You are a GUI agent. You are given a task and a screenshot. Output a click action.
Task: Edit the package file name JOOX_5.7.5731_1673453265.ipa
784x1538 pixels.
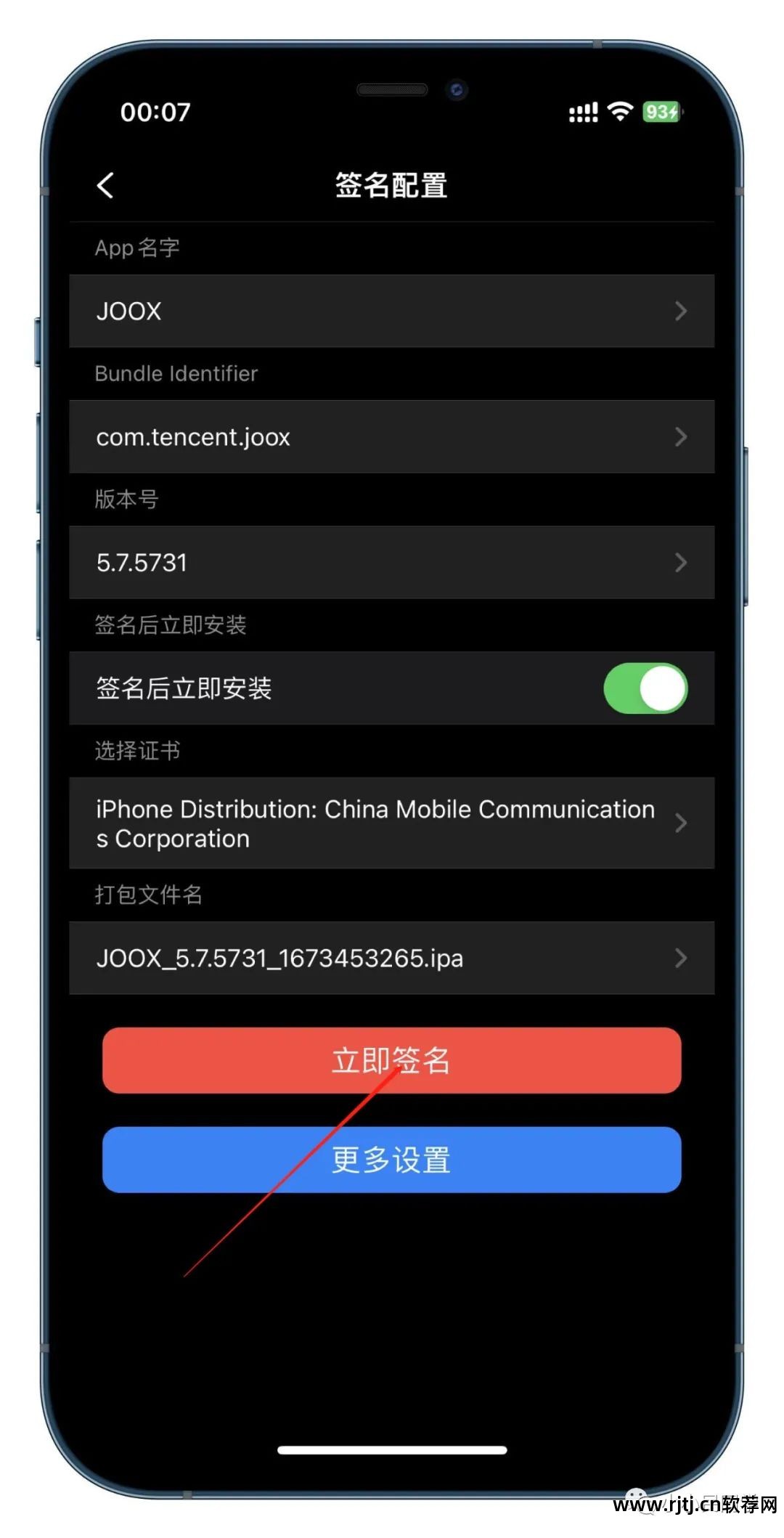(391, 958)
